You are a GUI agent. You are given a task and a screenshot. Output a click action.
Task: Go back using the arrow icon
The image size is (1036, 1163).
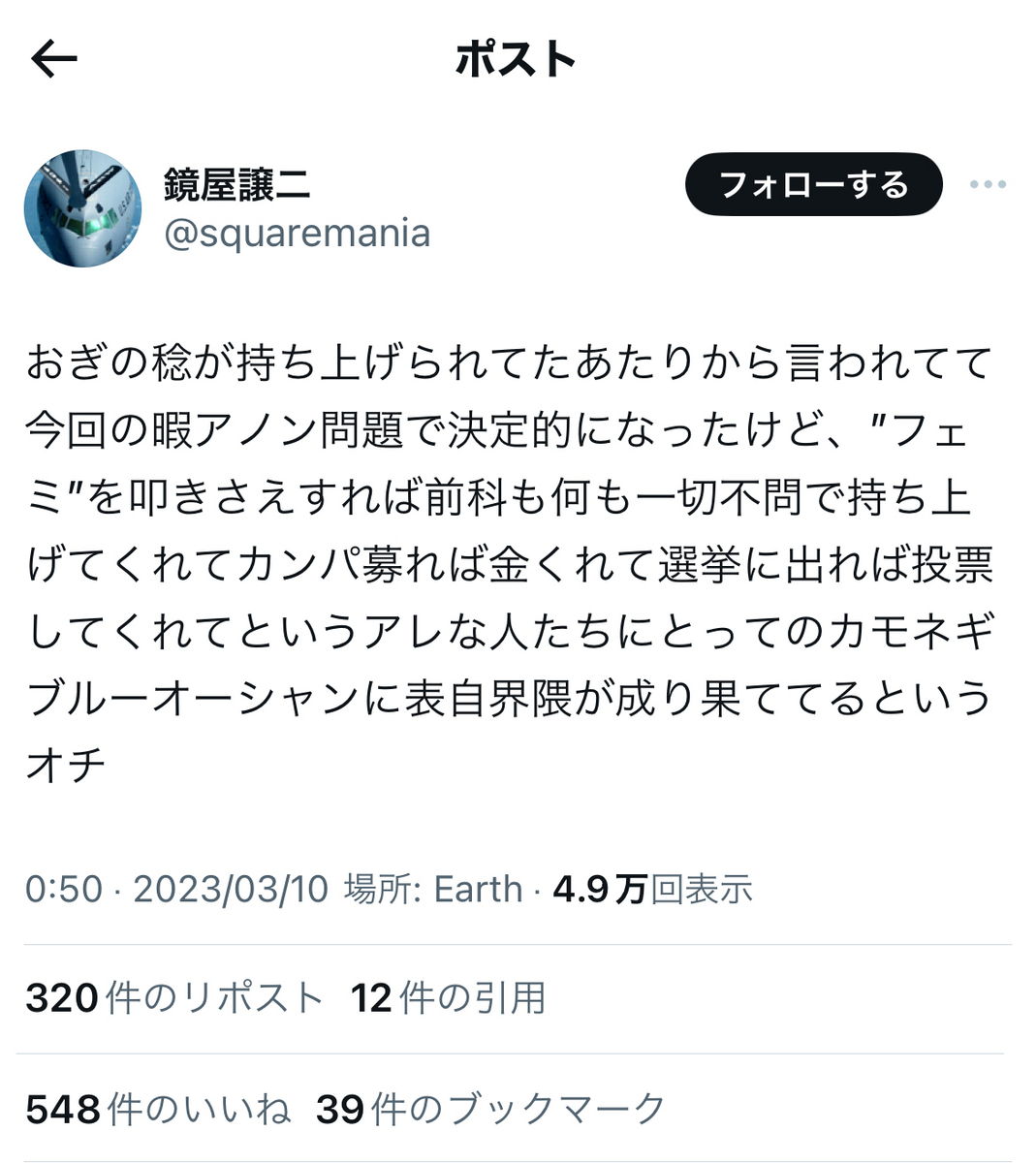54,60
